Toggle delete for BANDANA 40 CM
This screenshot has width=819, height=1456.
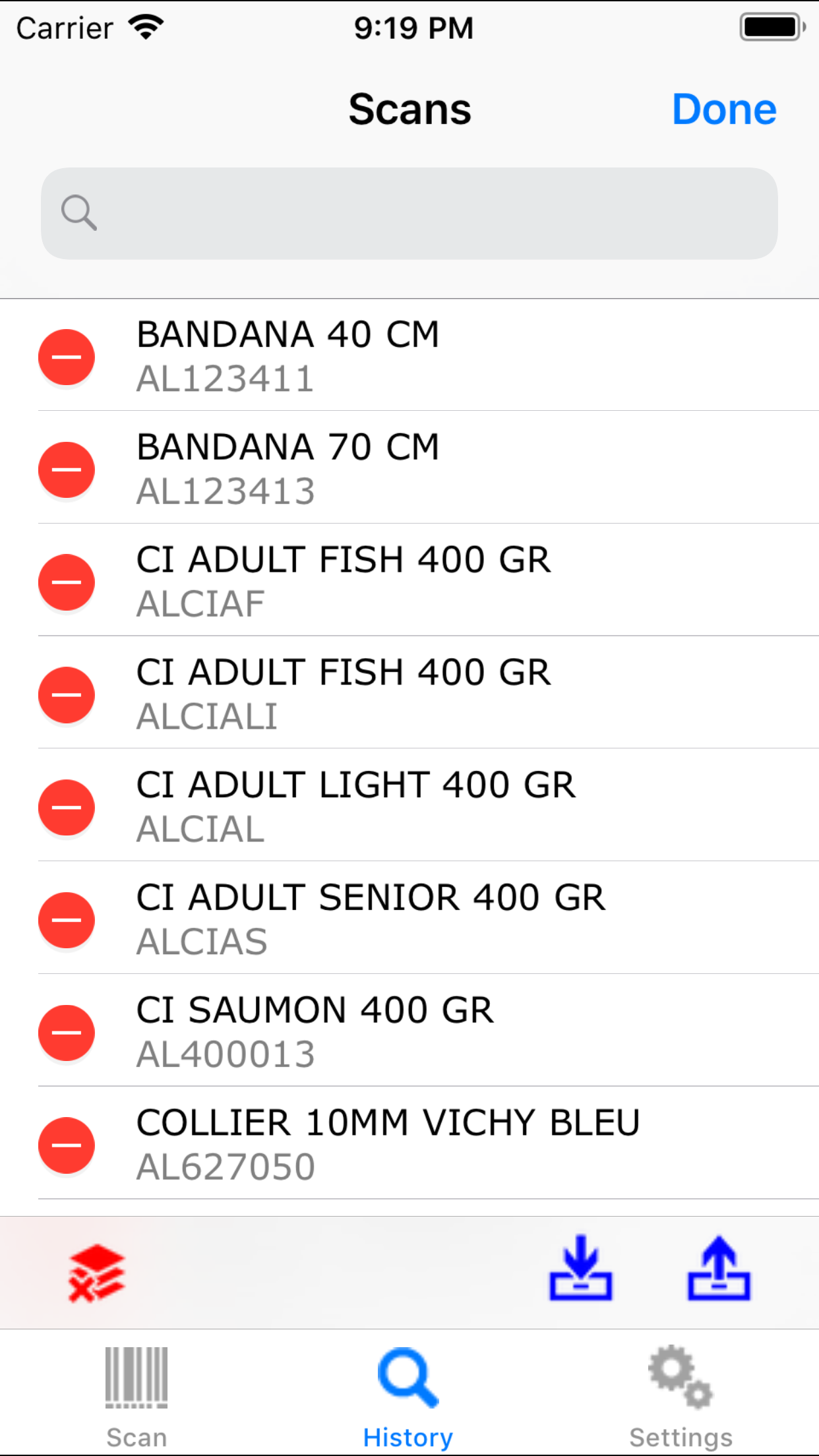point(67,356)
